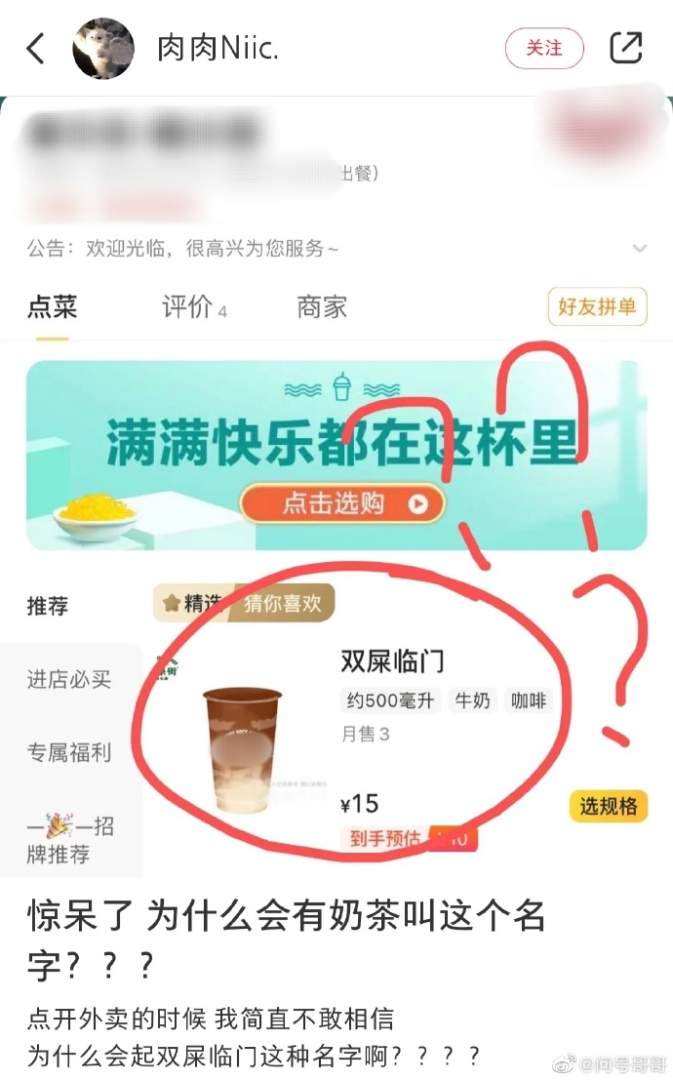673x1080 pixels.
Task: Open 肉肉Niic.'s profile avatar
Action: coord(104,48)
